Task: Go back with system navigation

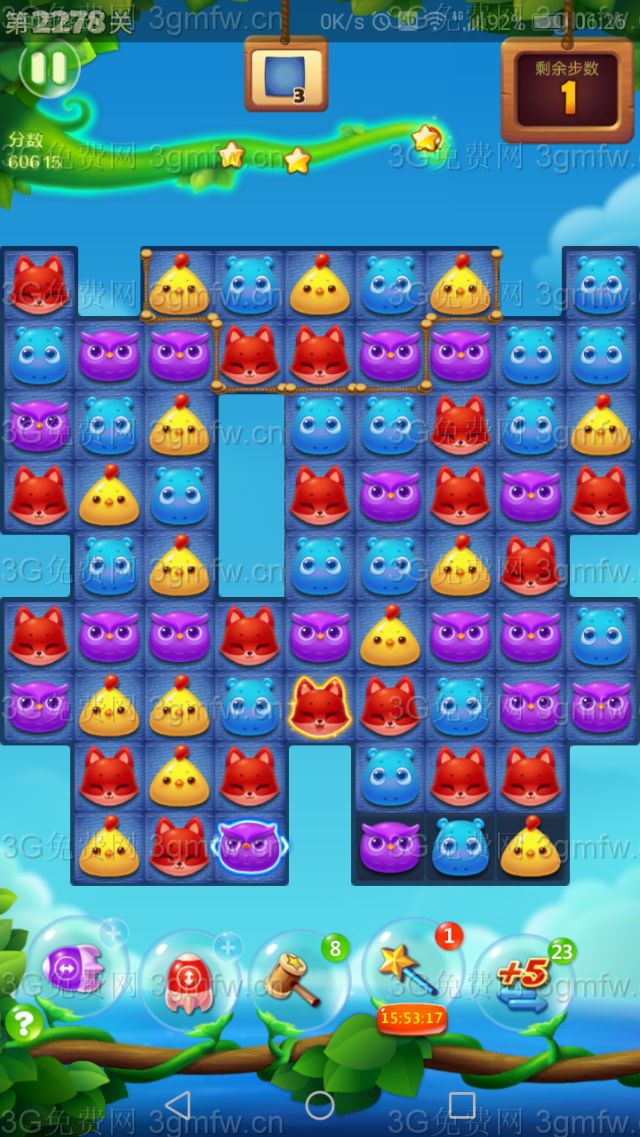Action: (178, 1105)
